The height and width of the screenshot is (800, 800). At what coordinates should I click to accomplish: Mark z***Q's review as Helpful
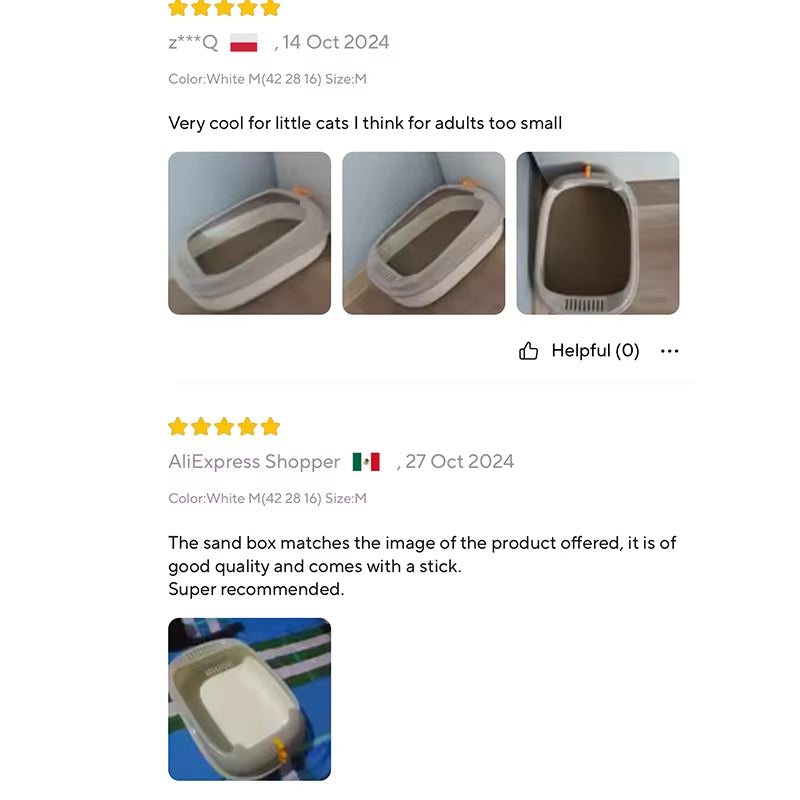click(x=578, y=351)
